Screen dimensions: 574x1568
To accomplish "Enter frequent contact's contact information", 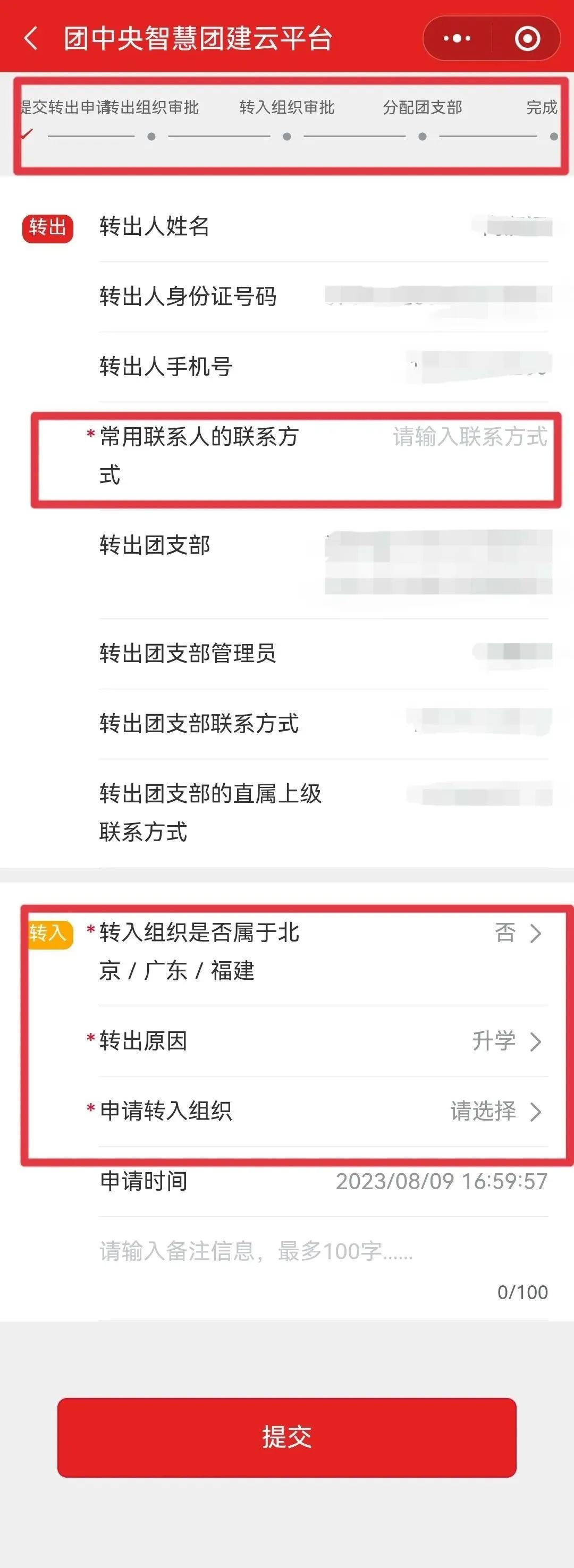I will tap(469, 437).
